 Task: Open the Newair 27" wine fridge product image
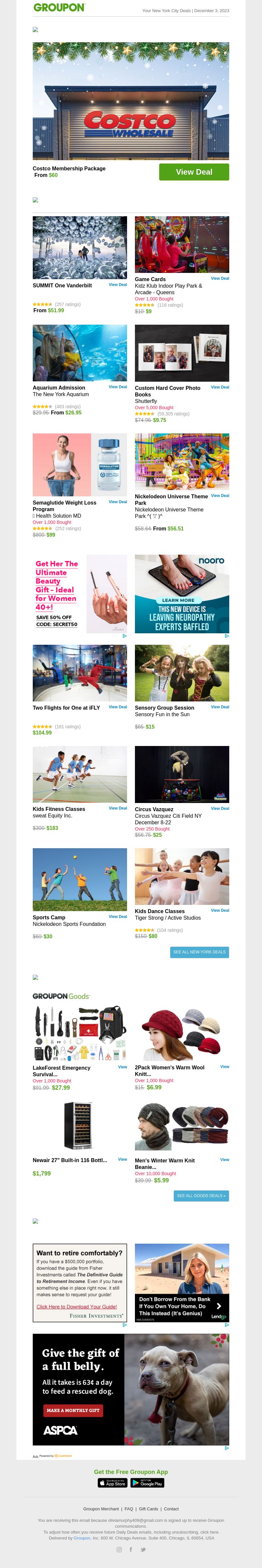tap(80, 1125)
